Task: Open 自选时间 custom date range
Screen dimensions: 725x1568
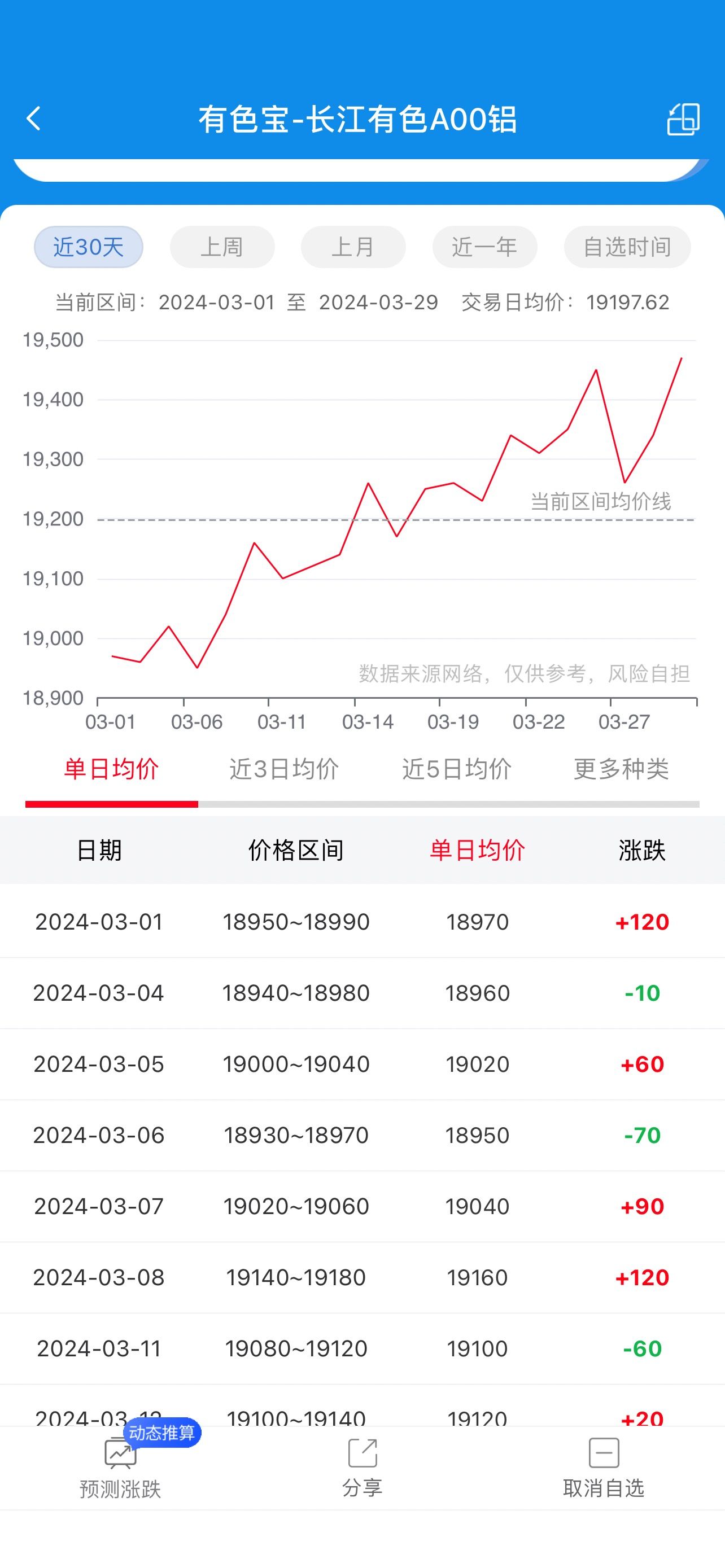Action: click(627, 247)
